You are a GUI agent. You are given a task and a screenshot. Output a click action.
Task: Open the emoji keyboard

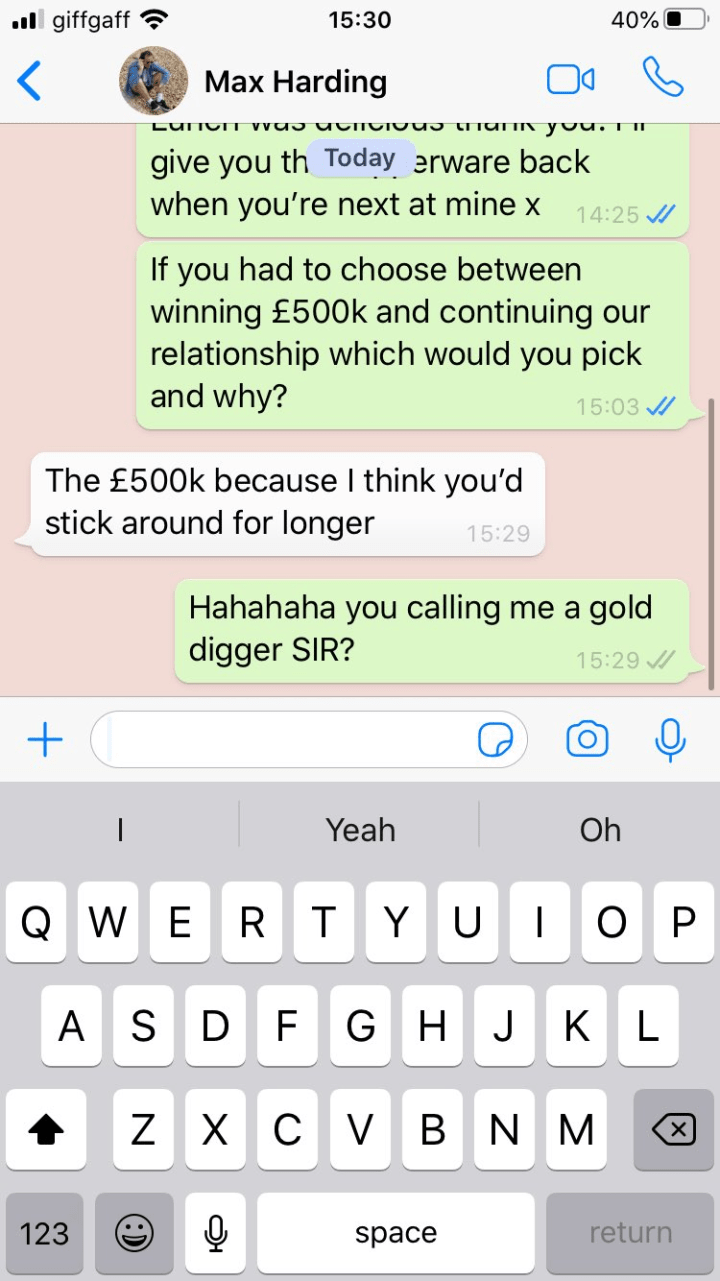click(x=134, y=1232)
